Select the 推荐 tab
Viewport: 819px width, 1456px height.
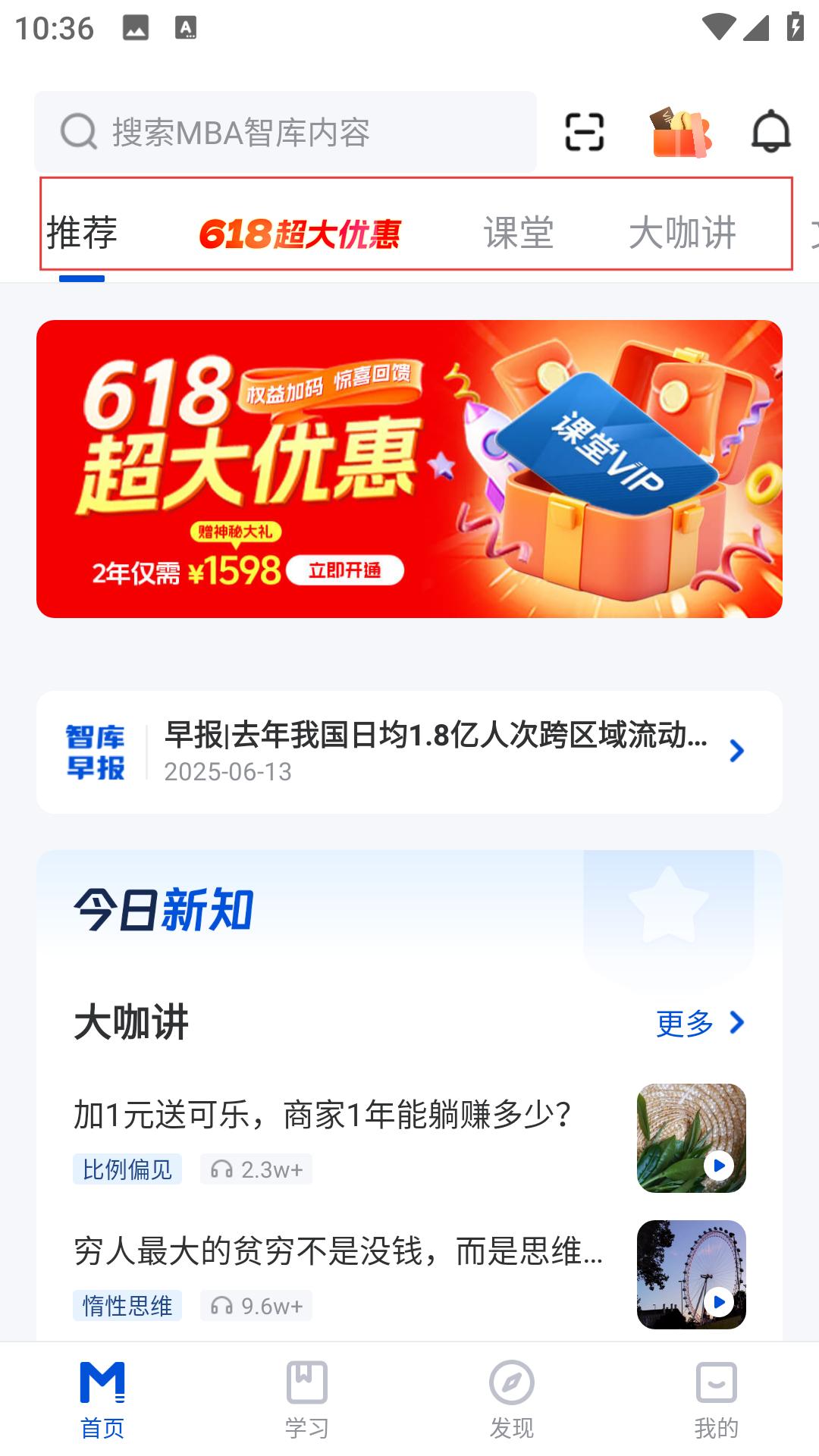pos(82,233)
